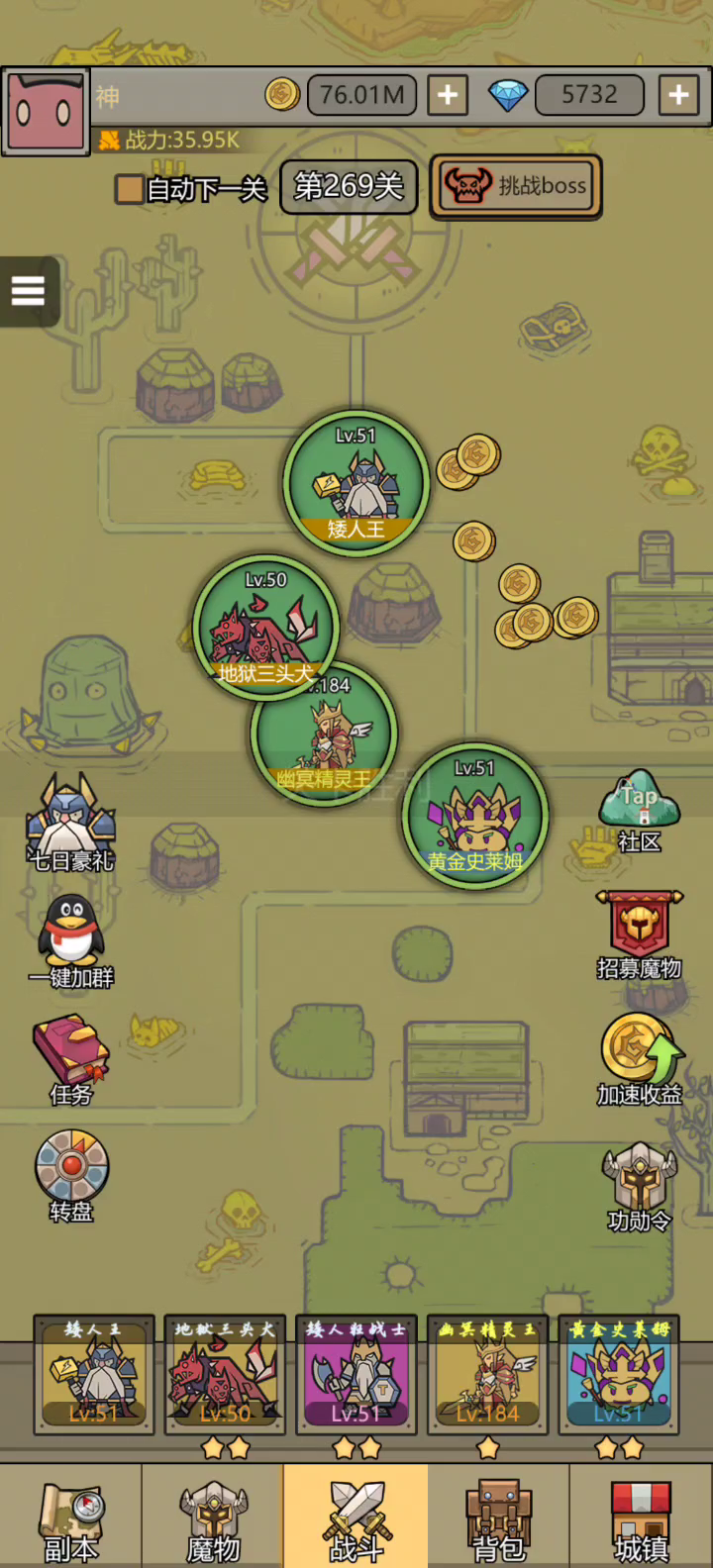Open the hamburger side menu
The height and width of the screenshot is (1568, 713).
[x=28, y=291]
